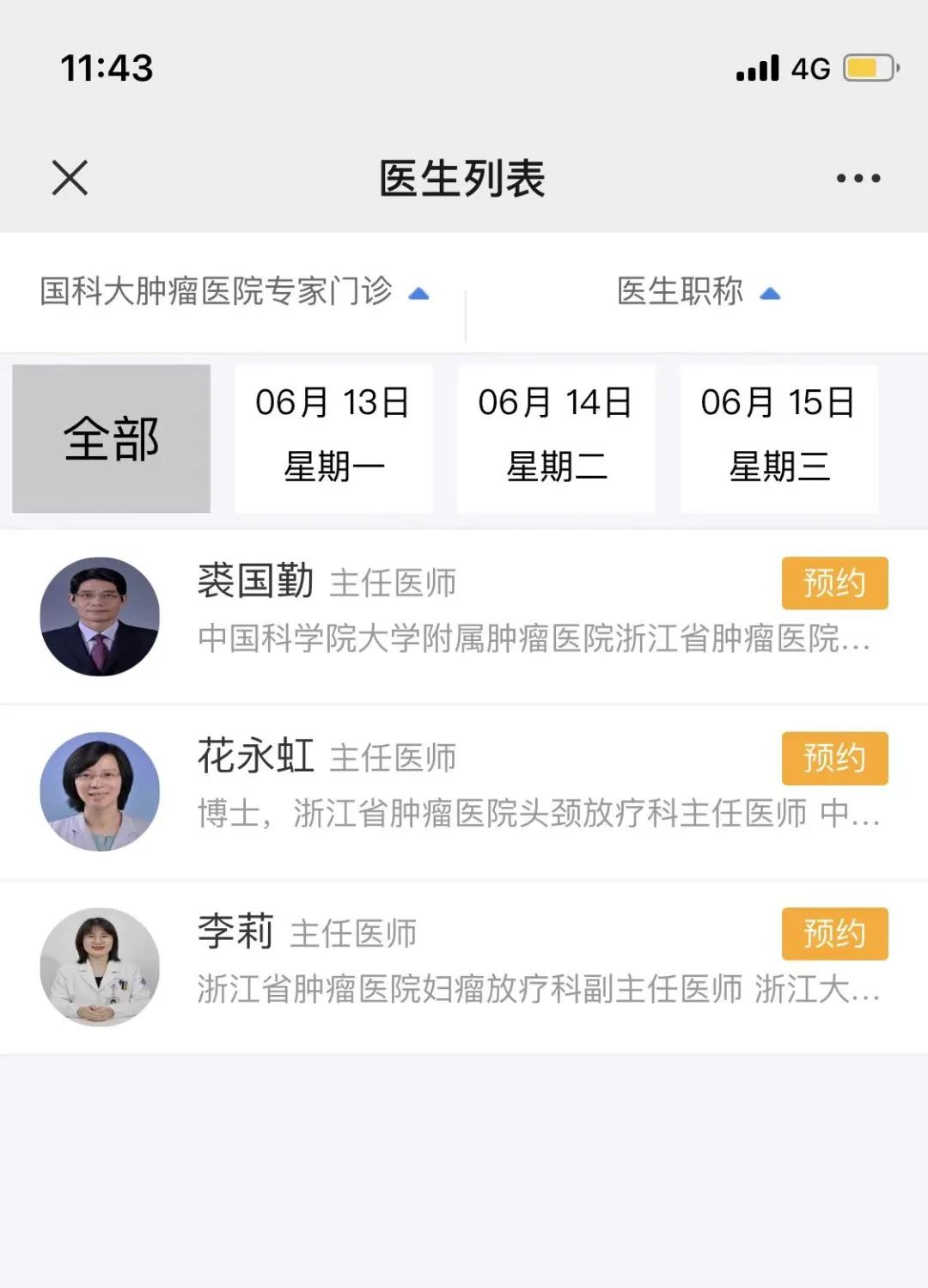Image resolution: width=928 pixels, height=1288 pixels.
Task: Select the 全部 date tab
Action: click(x=111, y=438)
